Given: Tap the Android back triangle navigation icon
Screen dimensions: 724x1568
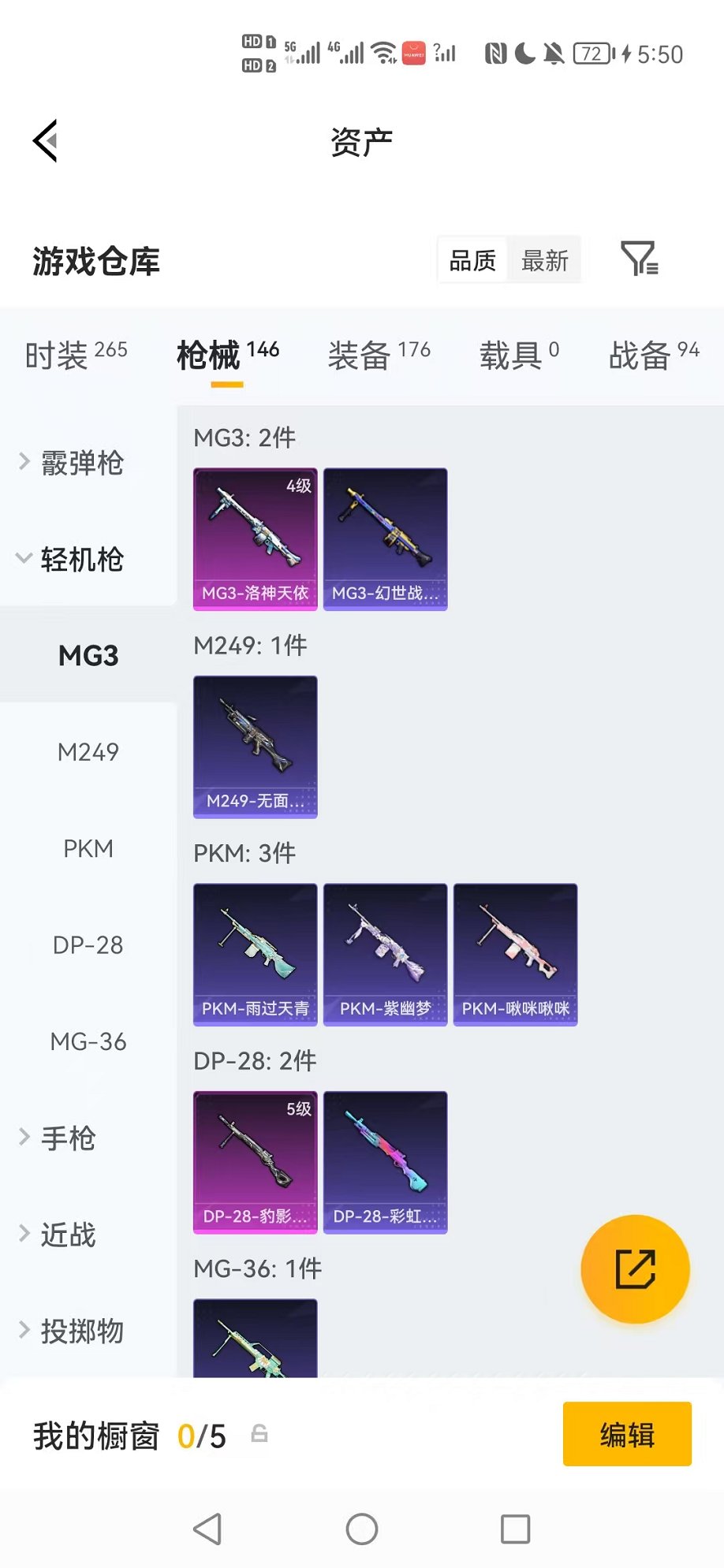Looking at the screenshot, I should [207, 1528].
